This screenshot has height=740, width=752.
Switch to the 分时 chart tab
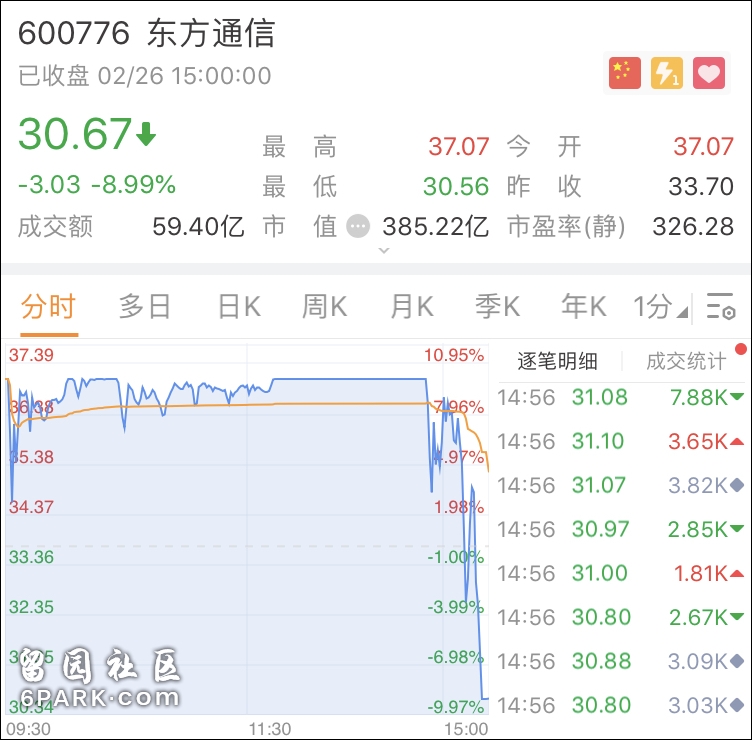pyautogui.click(x=48, y=306)
